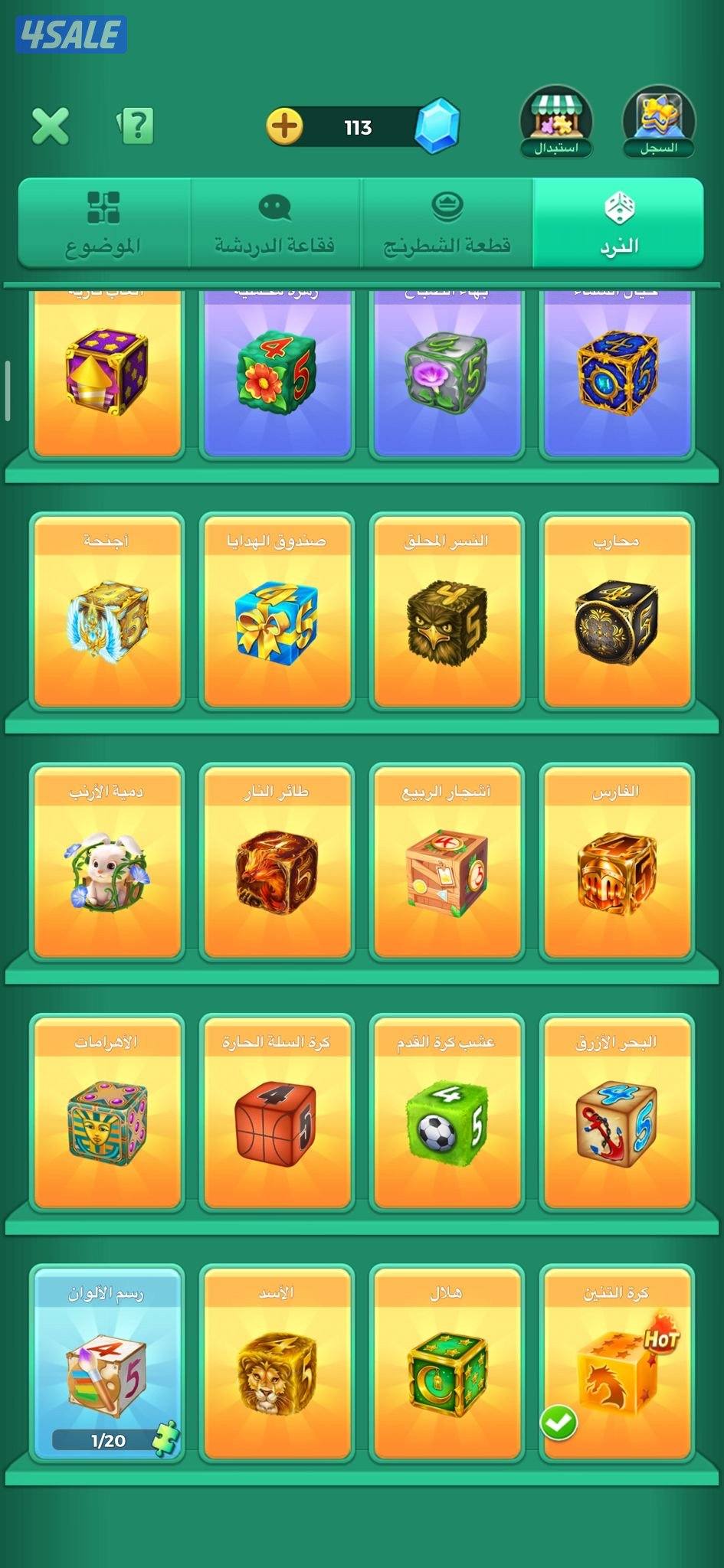Choose the الأهرامات pyramids dice skin
Screen dimensions: 724x1568
[107, 1118]
